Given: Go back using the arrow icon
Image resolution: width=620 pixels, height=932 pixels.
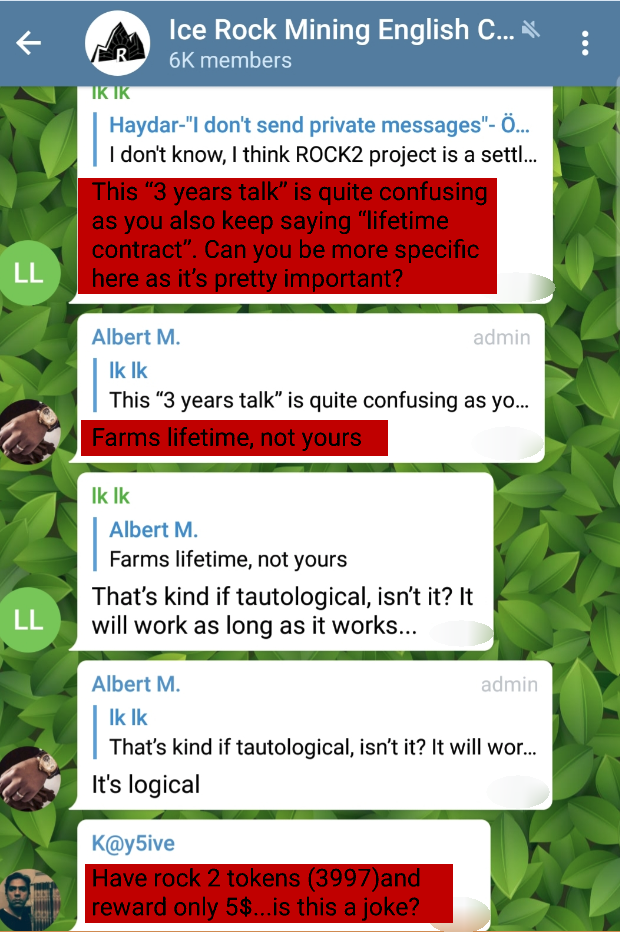Looking at the screenshot, I should coord(29,43).
